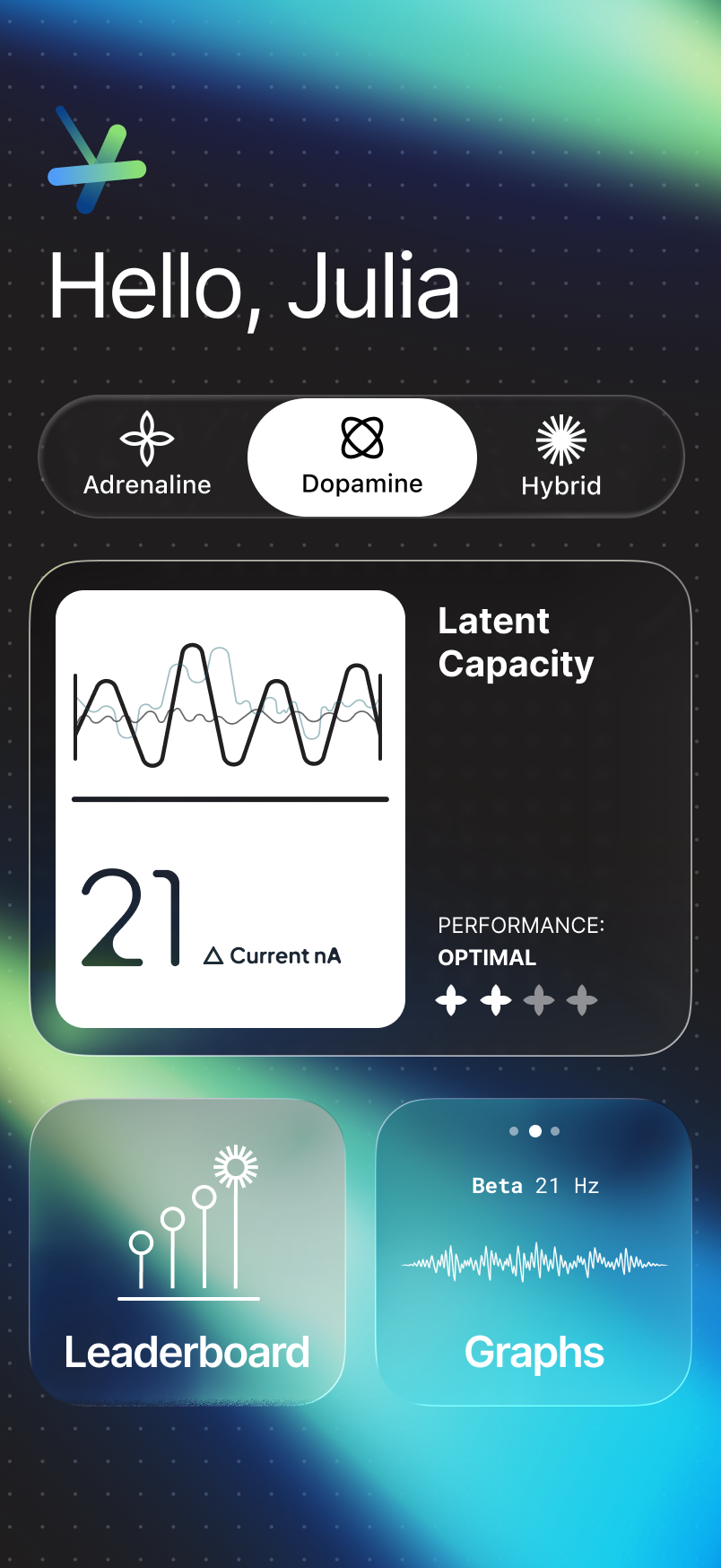Switch to the Adrenaline tab

147,456
